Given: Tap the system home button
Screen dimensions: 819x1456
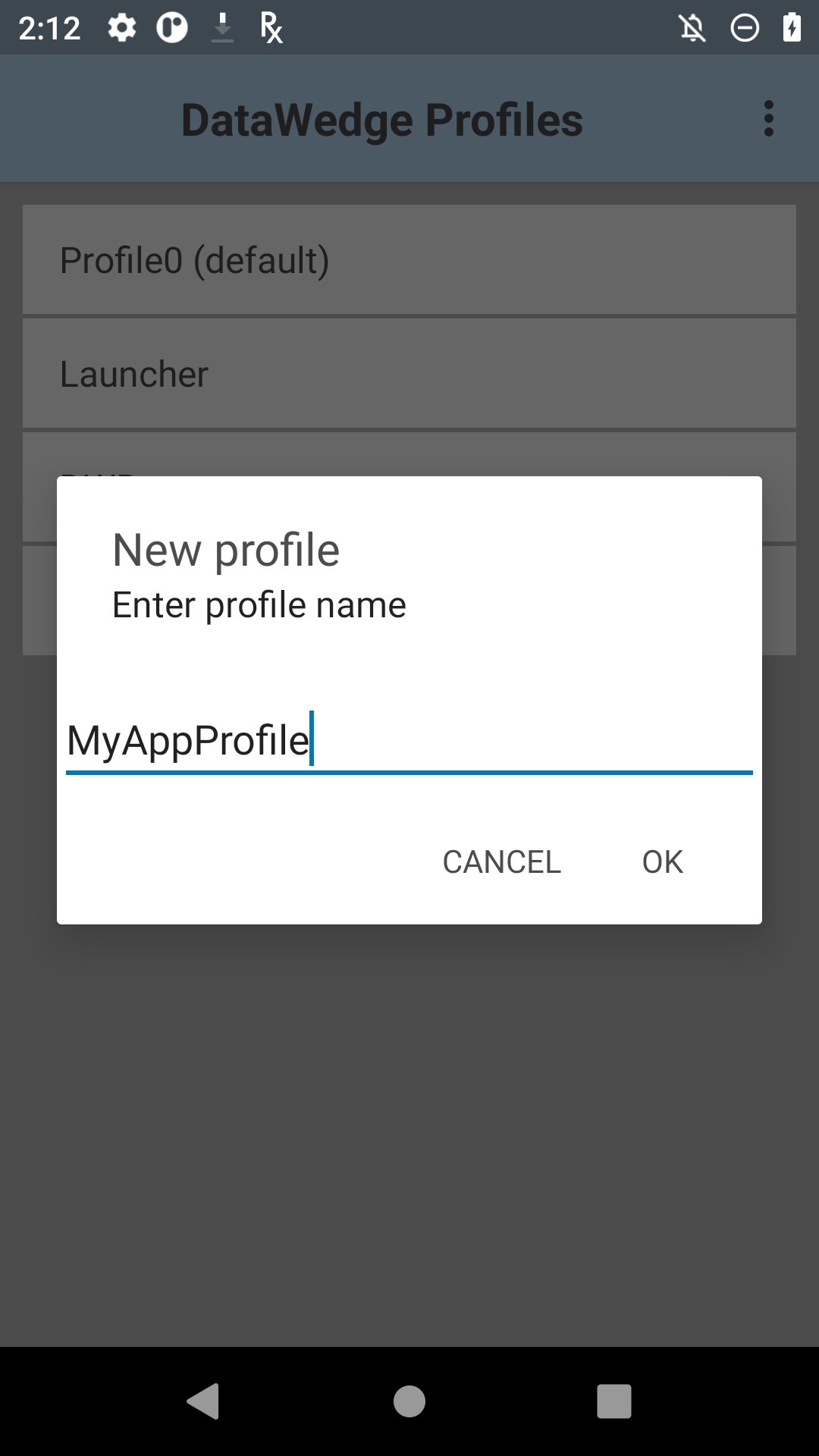Looking at the screenshot, I should [x=409, y=1401].
